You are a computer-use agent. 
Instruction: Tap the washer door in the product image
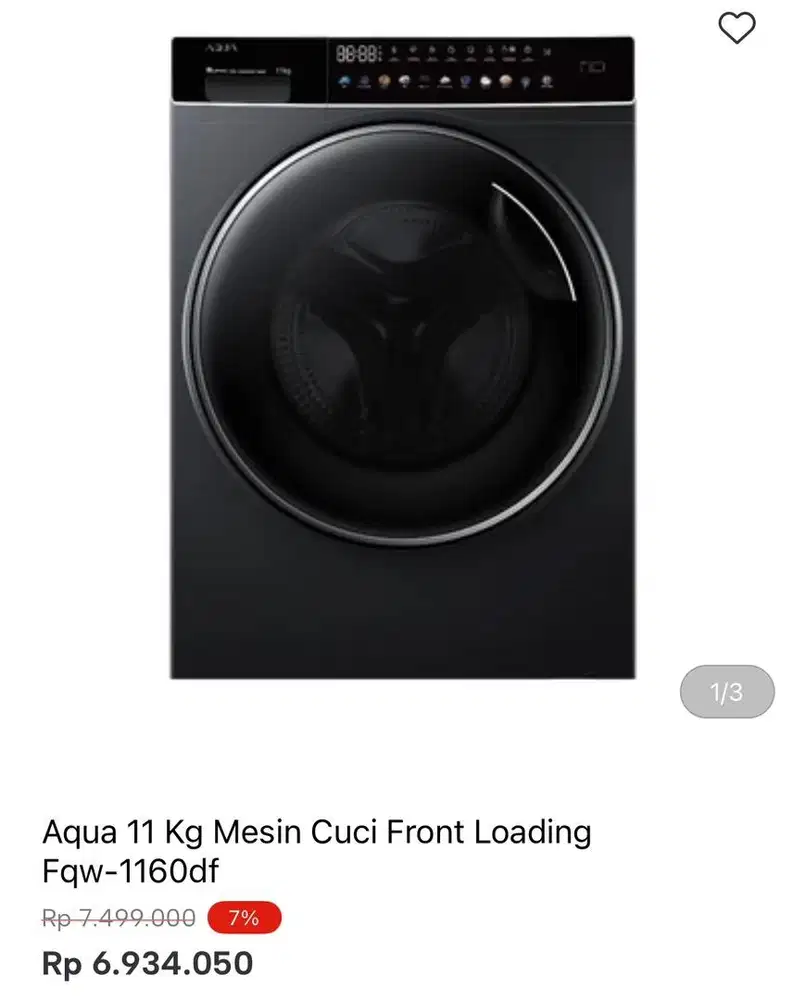(400, 330)
